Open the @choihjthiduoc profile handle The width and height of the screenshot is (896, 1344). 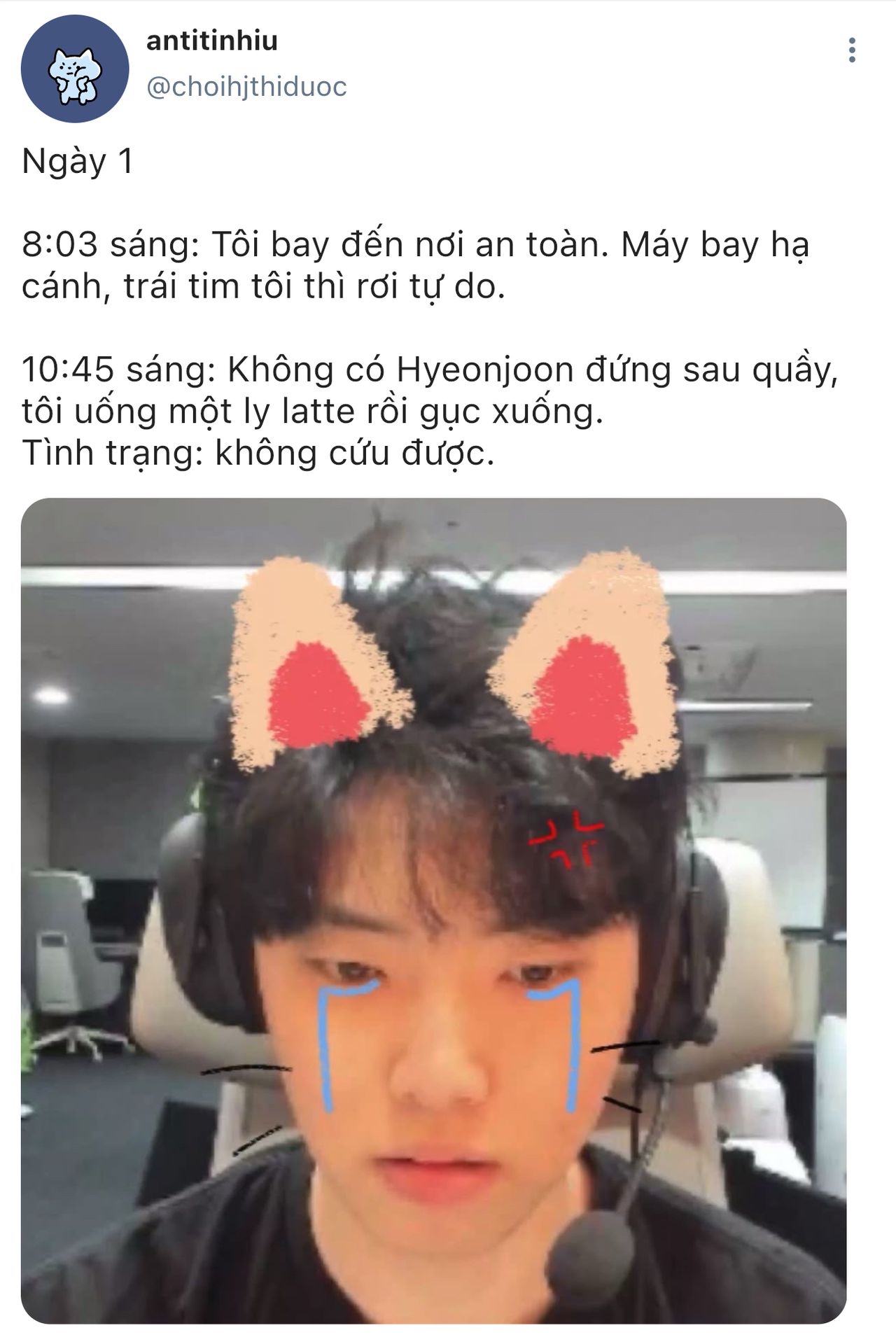point(246,87)
